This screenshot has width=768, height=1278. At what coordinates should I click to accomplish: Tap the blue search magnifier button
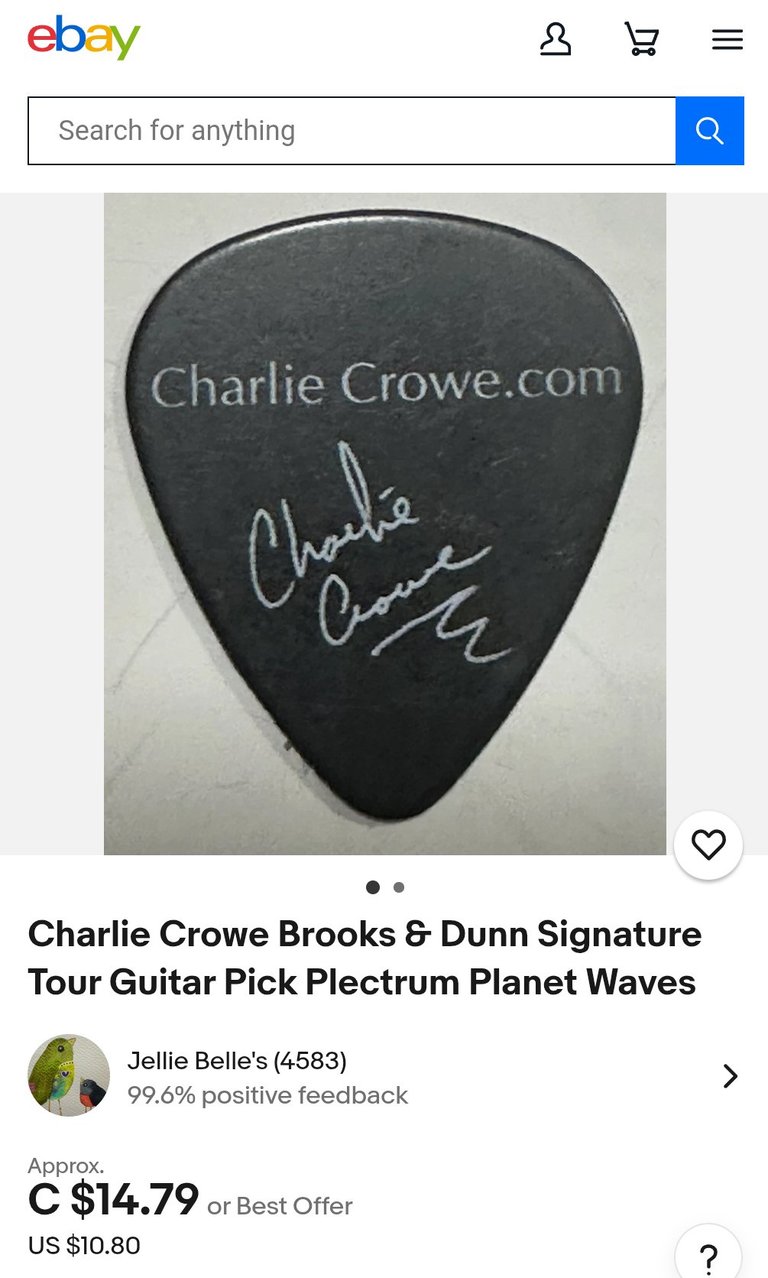tap(709, 131)
